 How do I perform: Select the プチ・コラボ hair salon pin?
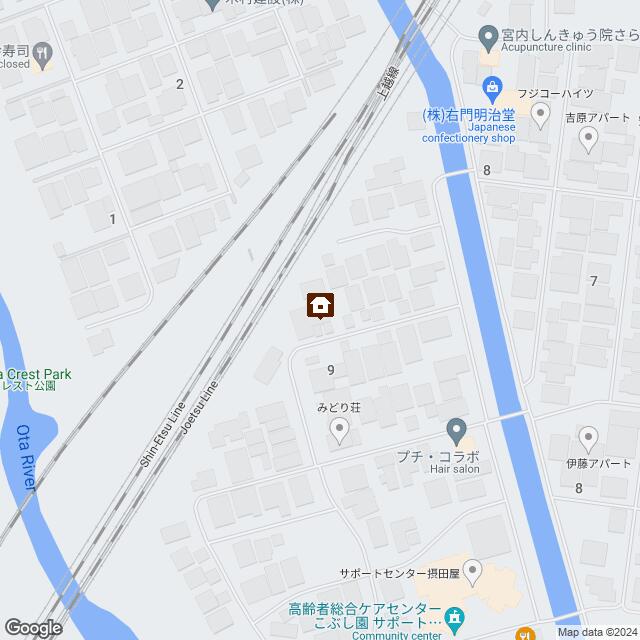coord(456,433)
